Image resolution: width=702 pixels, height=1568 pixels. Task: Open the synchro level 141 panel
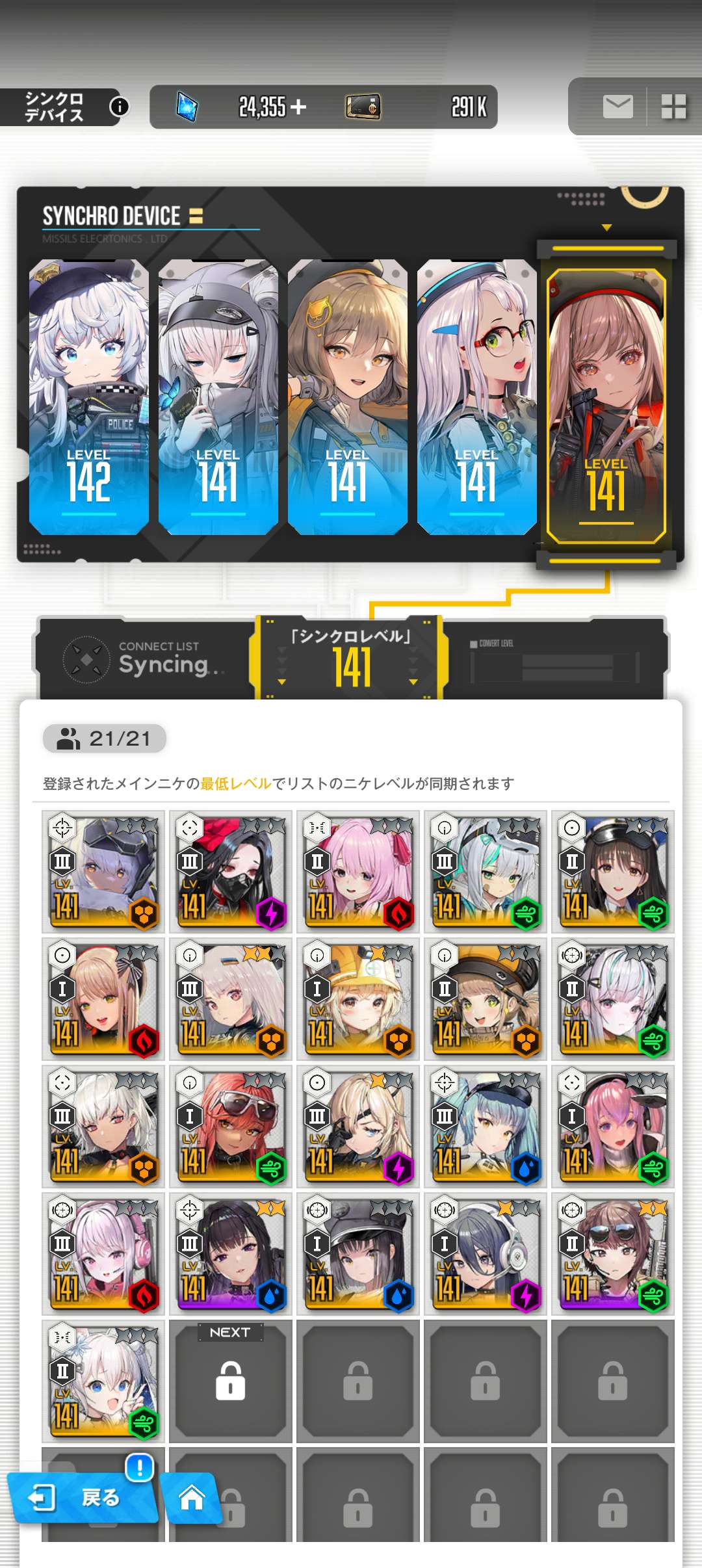351,658
